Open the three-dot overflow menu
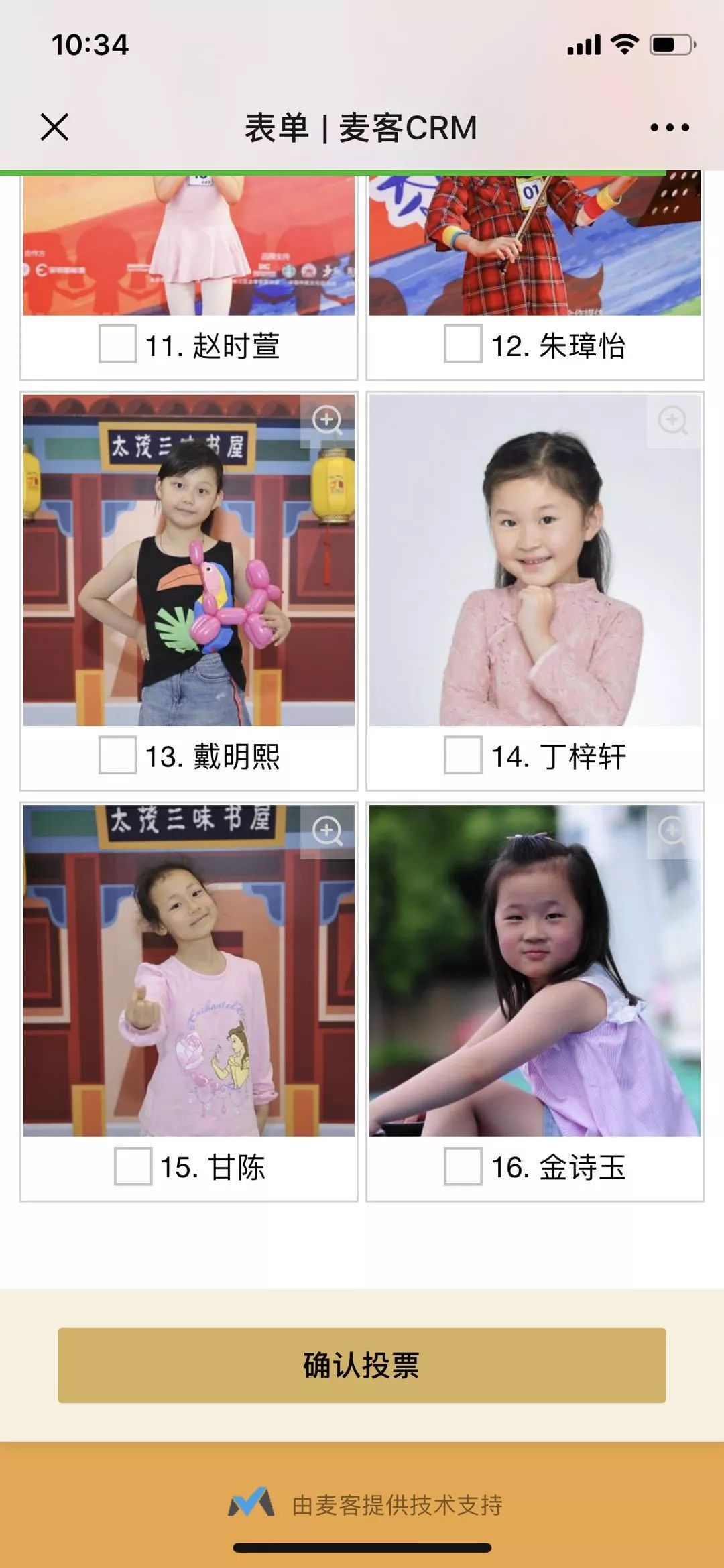 (669, 127)
